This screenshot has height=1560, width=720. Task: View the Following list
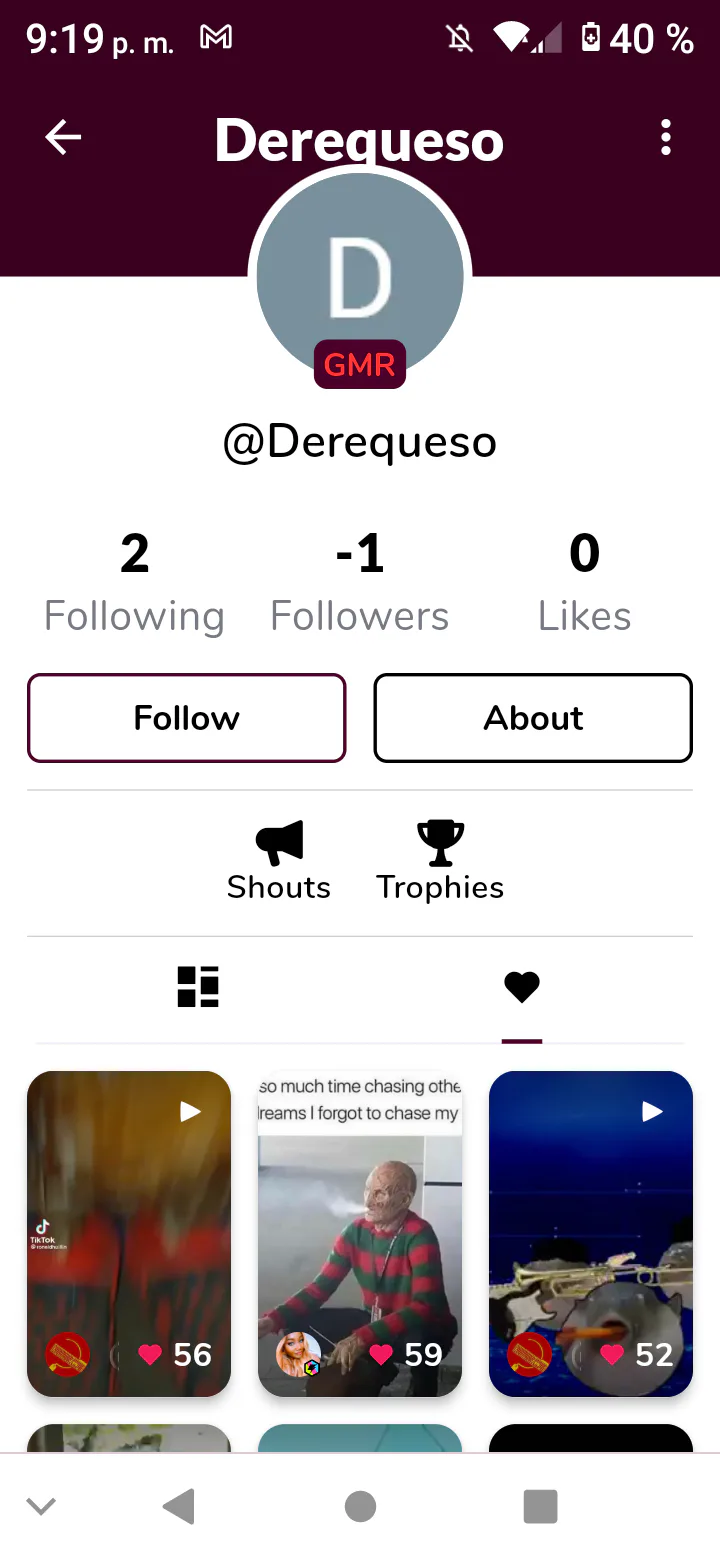click(134, 584)
